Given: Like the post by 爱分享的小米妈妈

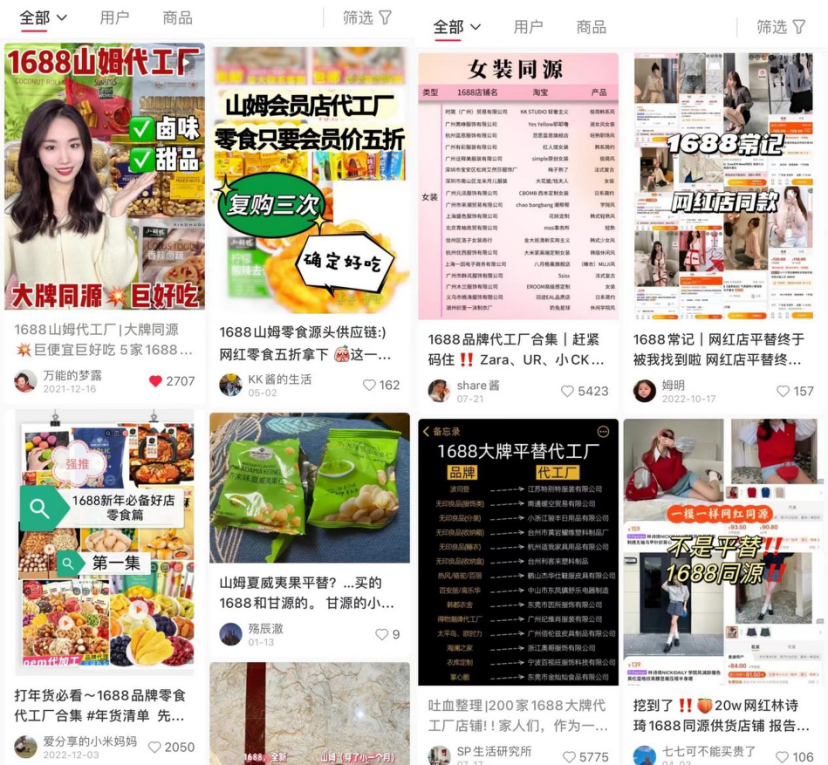Looking at the screenshot, I should [x=154, y=747].
